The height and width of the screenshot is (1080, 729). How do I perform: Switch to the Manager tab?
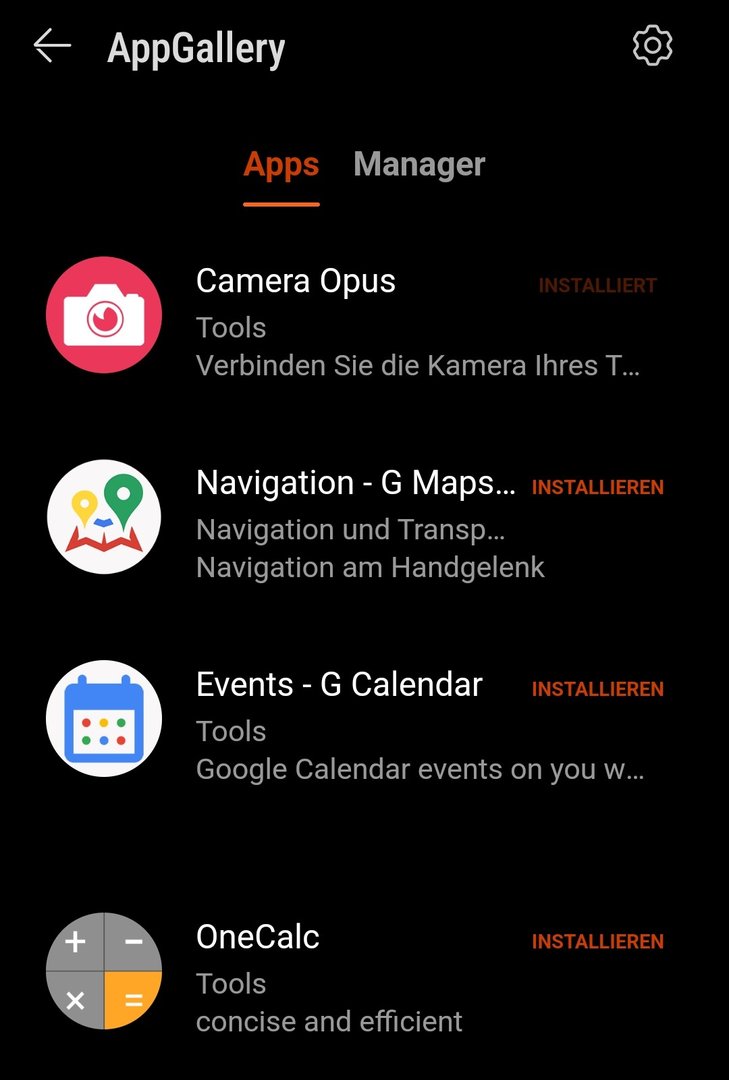[x=419, y=165]
